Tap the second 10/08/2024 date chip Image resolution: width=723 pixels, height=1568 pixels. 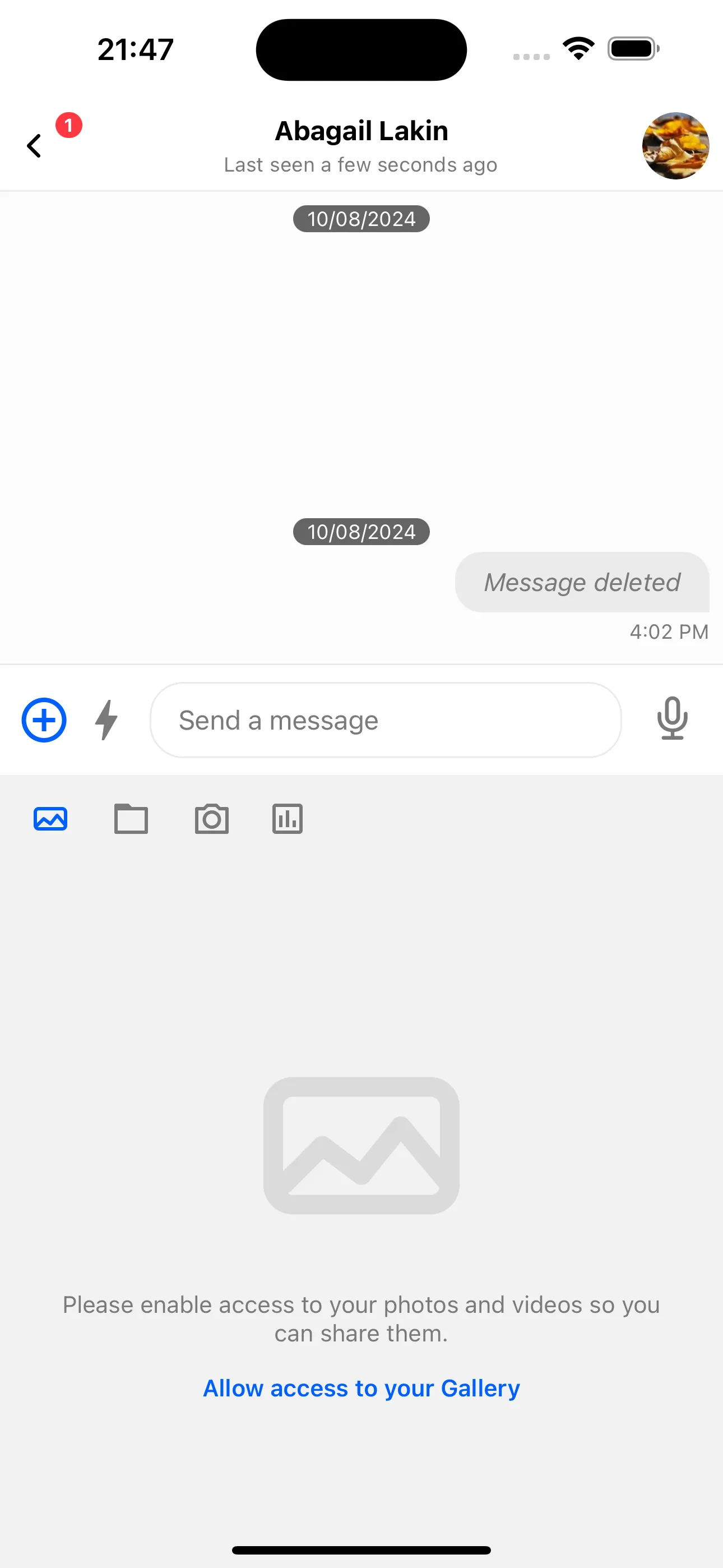pyautogui.click(x=361, y=531)
